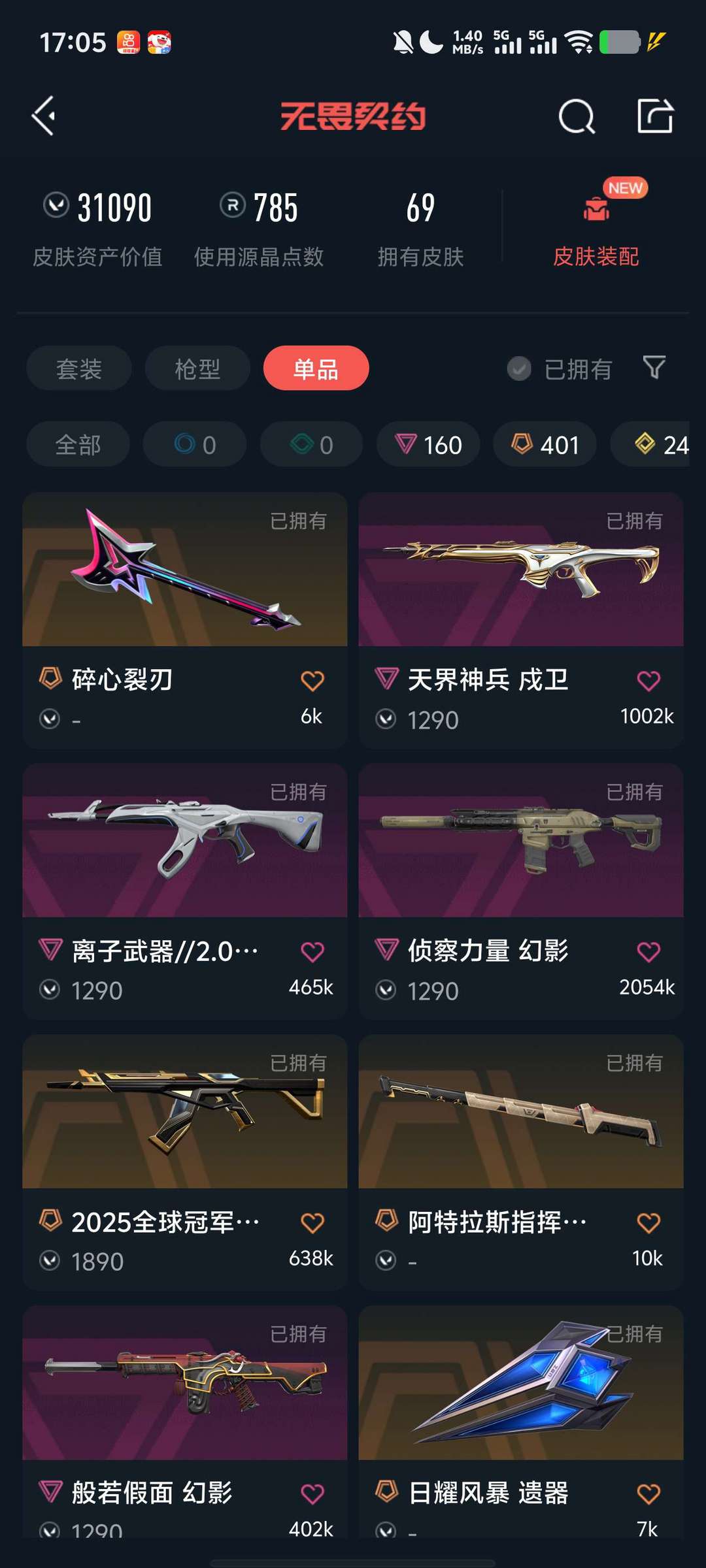The width and height of the screenshot is (706, 1568).
Task: Switch to the 枪型 tab
Action: point(197,368)
